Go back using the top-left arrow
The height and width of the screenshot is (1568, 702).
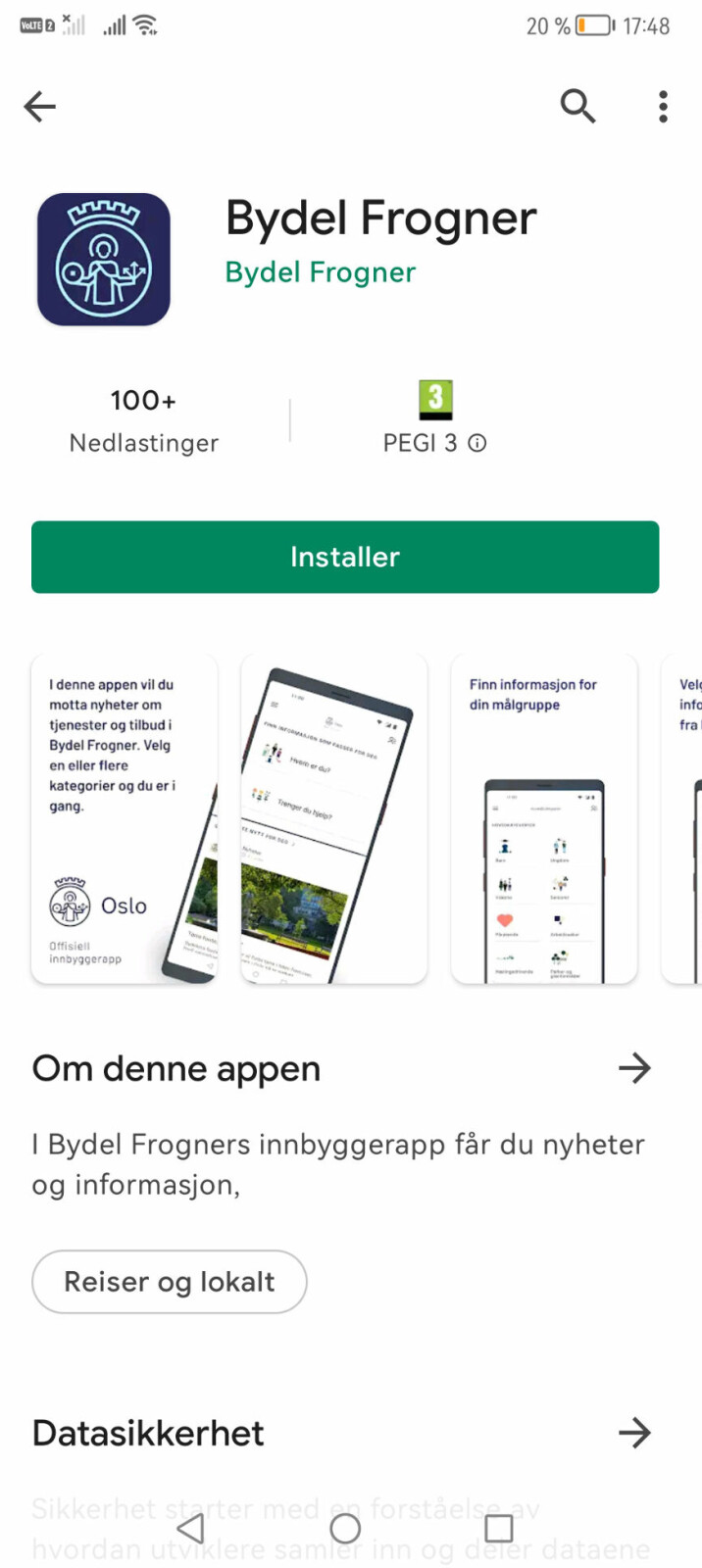(40, 106)
